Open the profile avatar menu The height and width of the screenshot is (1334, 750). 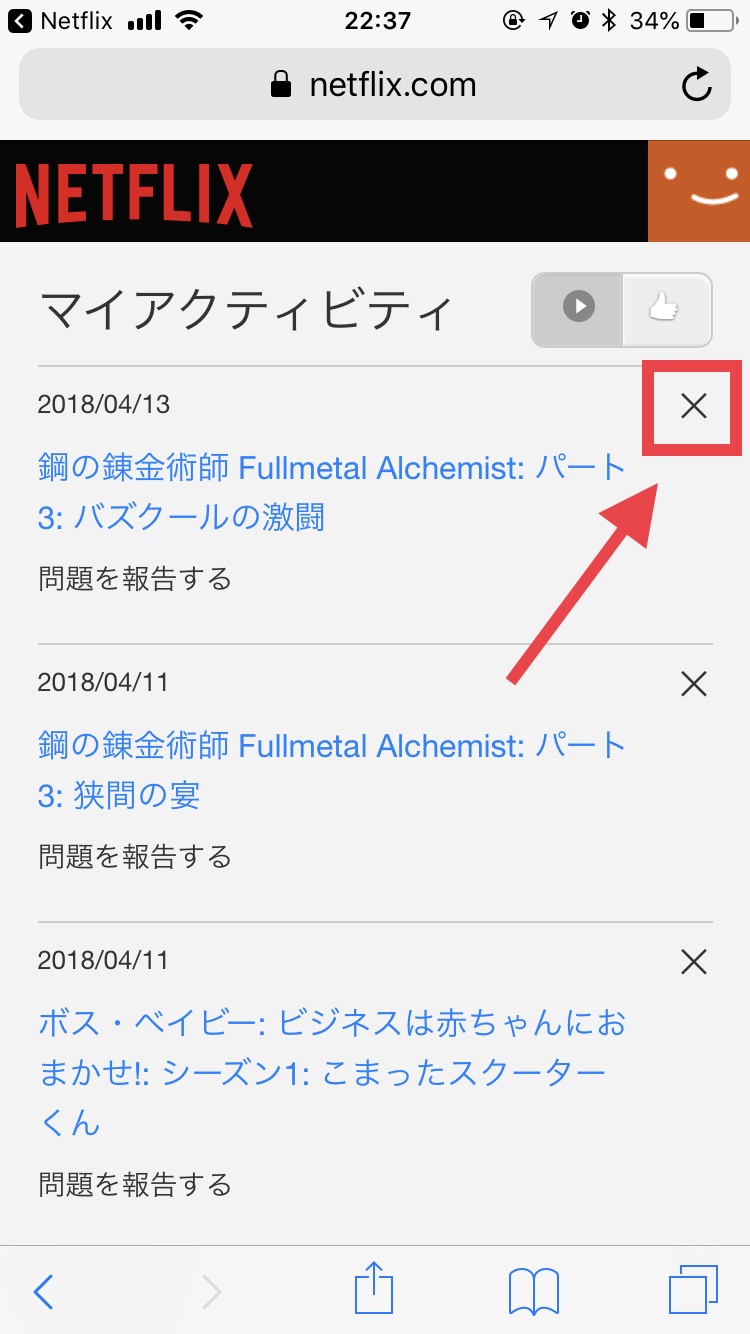click(699, 191)
